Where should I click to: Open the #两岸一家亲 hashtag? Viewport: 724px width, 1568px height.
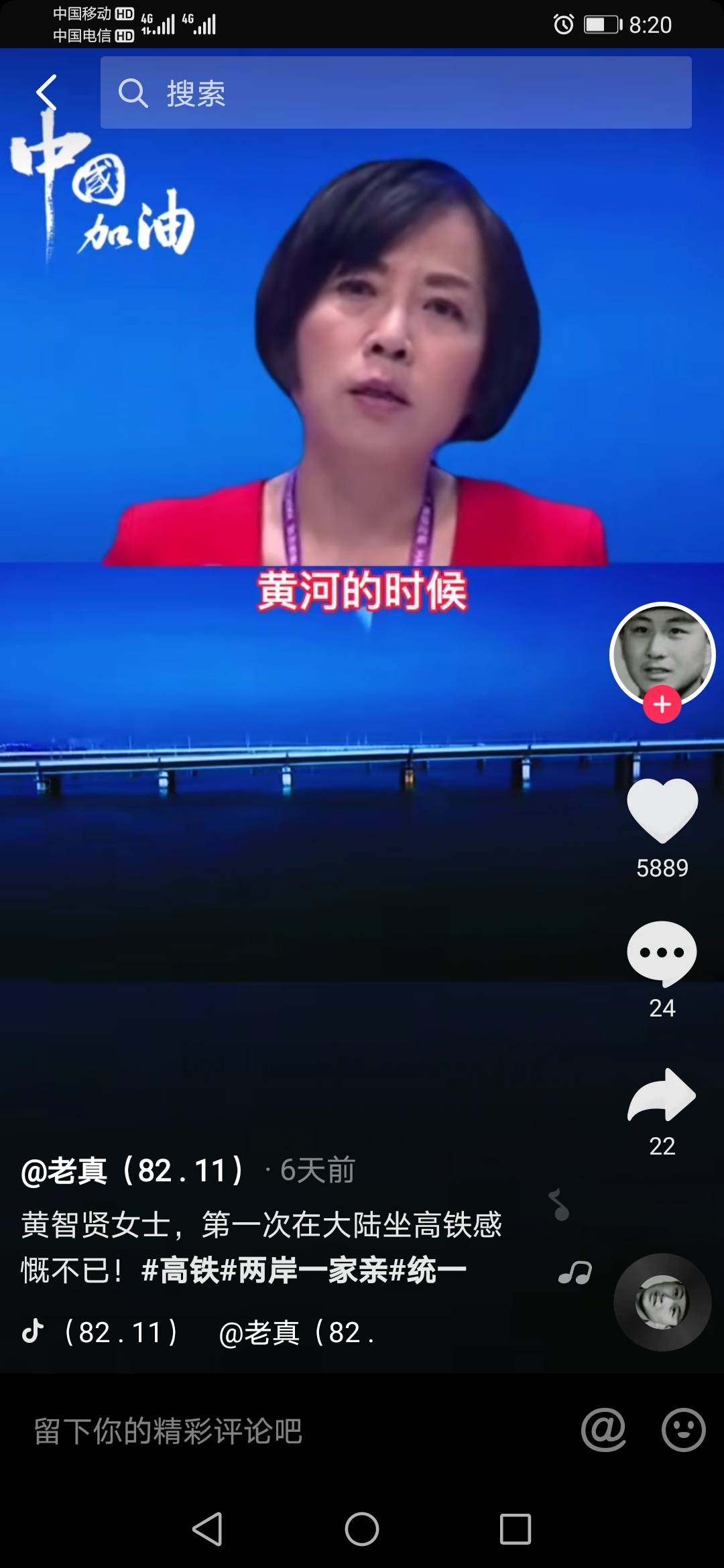[304, 1270]
